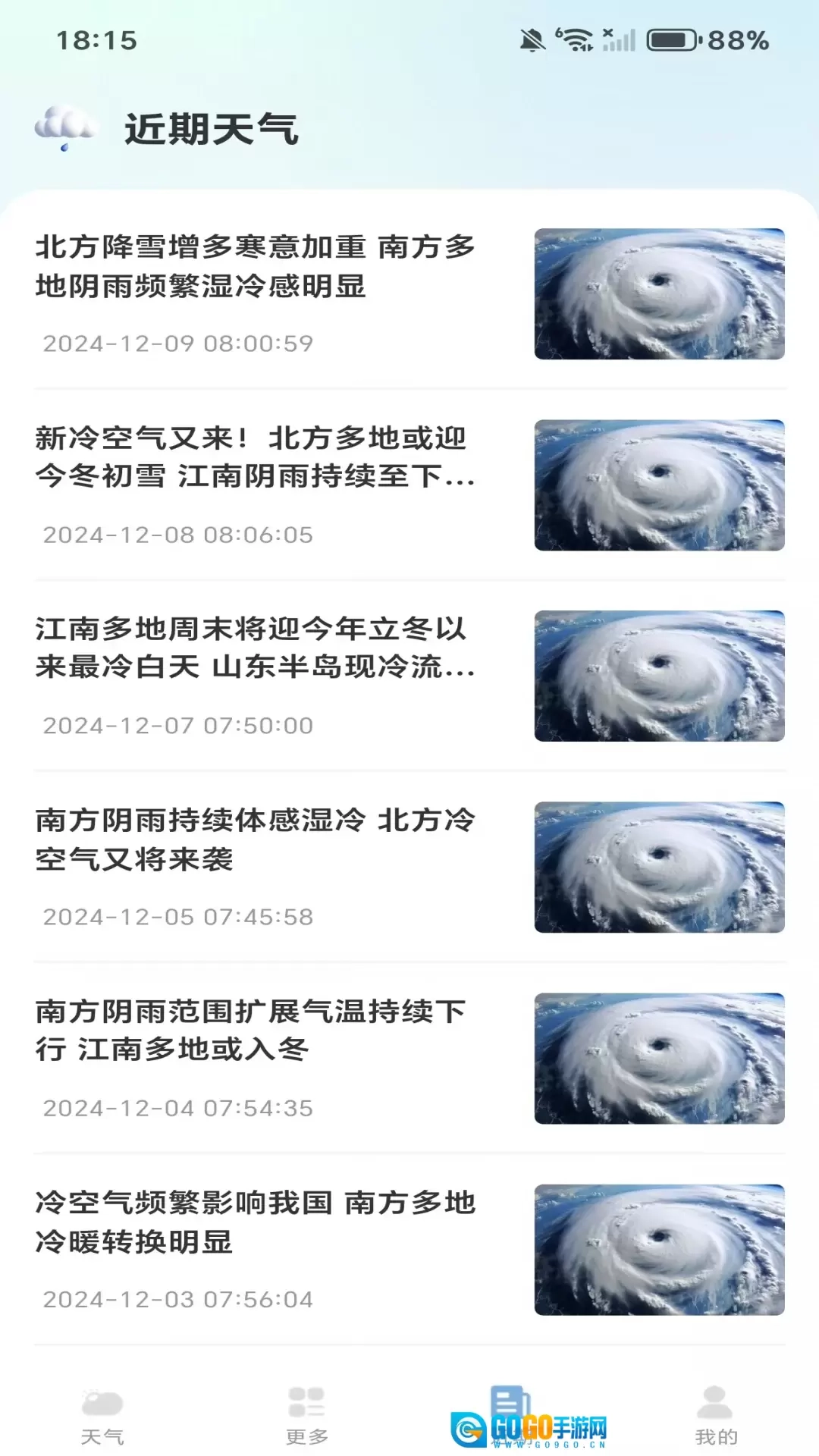Image resolution: width=819 pixels, height=1456 pixels.
Task: Open 冷空气频繁影响我国 article
Action: point(256,1222)
